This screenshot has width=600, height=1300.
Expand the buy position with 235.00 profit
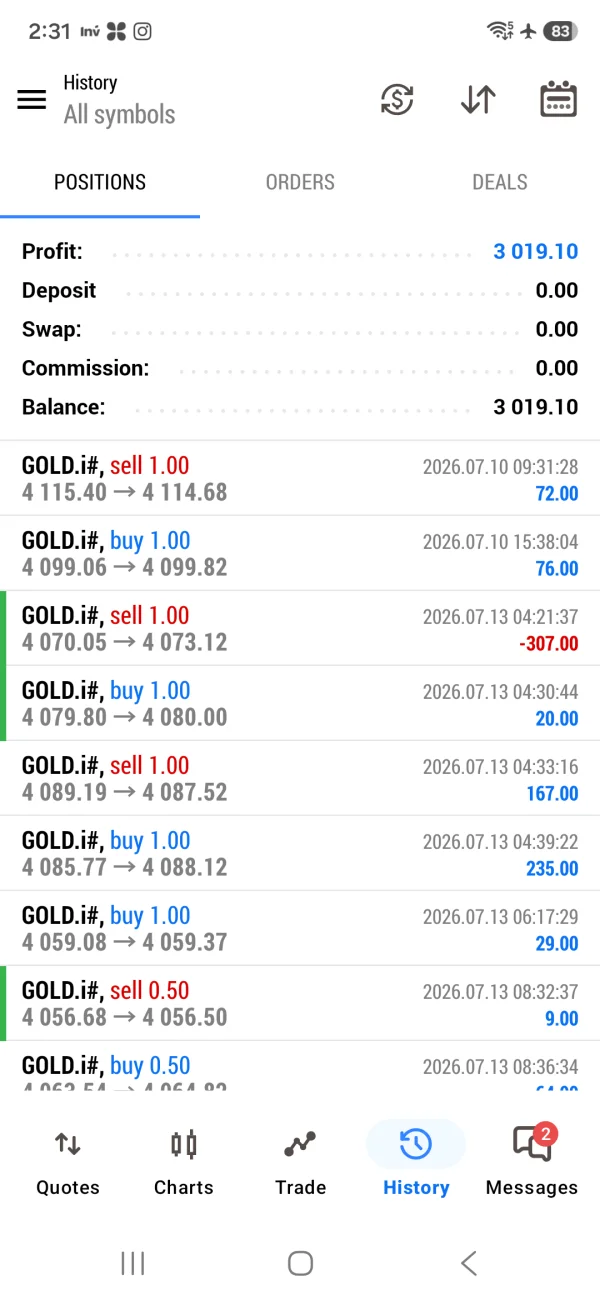tap(300, 853)
